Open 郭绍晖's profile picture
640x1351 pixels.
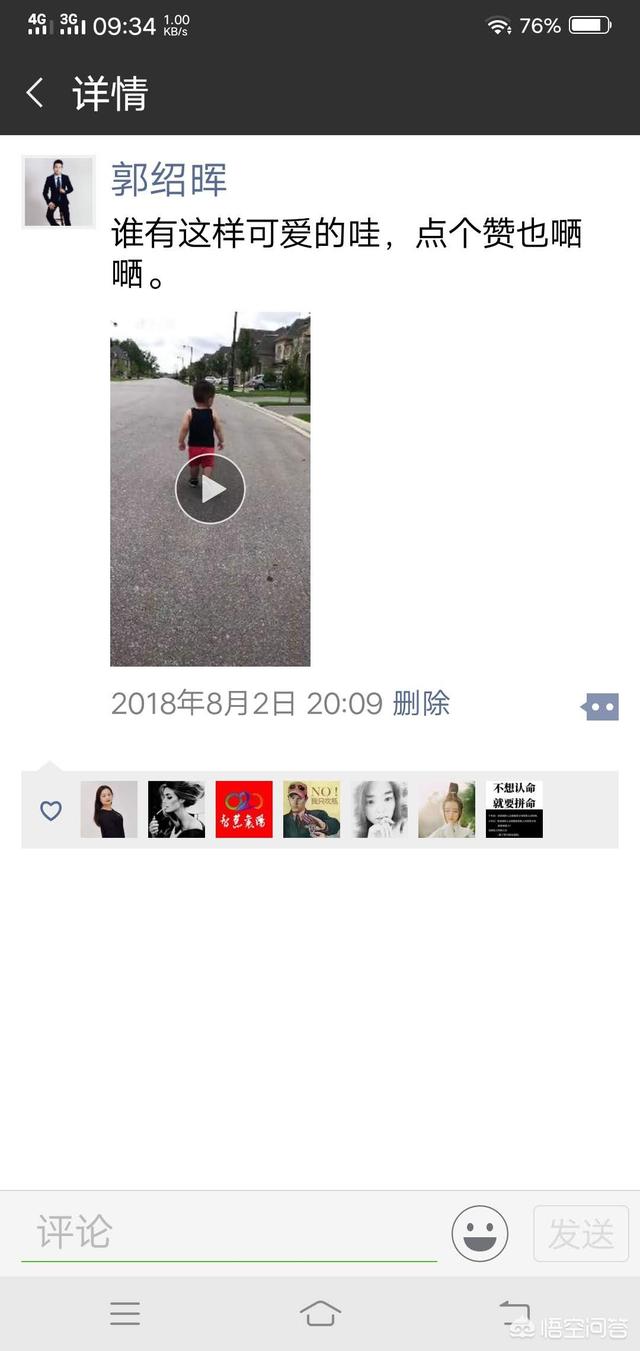[x=58, y=192]
